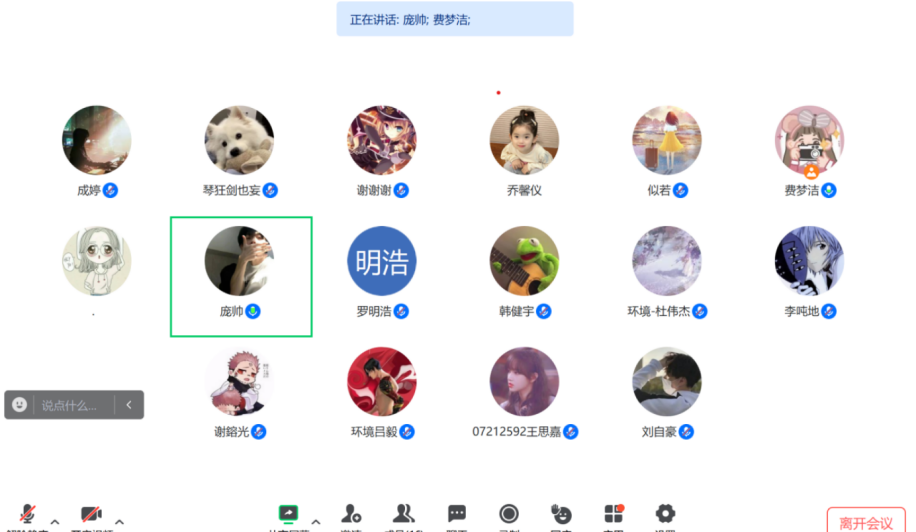Open the meeting chat panel

pyautogui.click(x=457, y=515)
